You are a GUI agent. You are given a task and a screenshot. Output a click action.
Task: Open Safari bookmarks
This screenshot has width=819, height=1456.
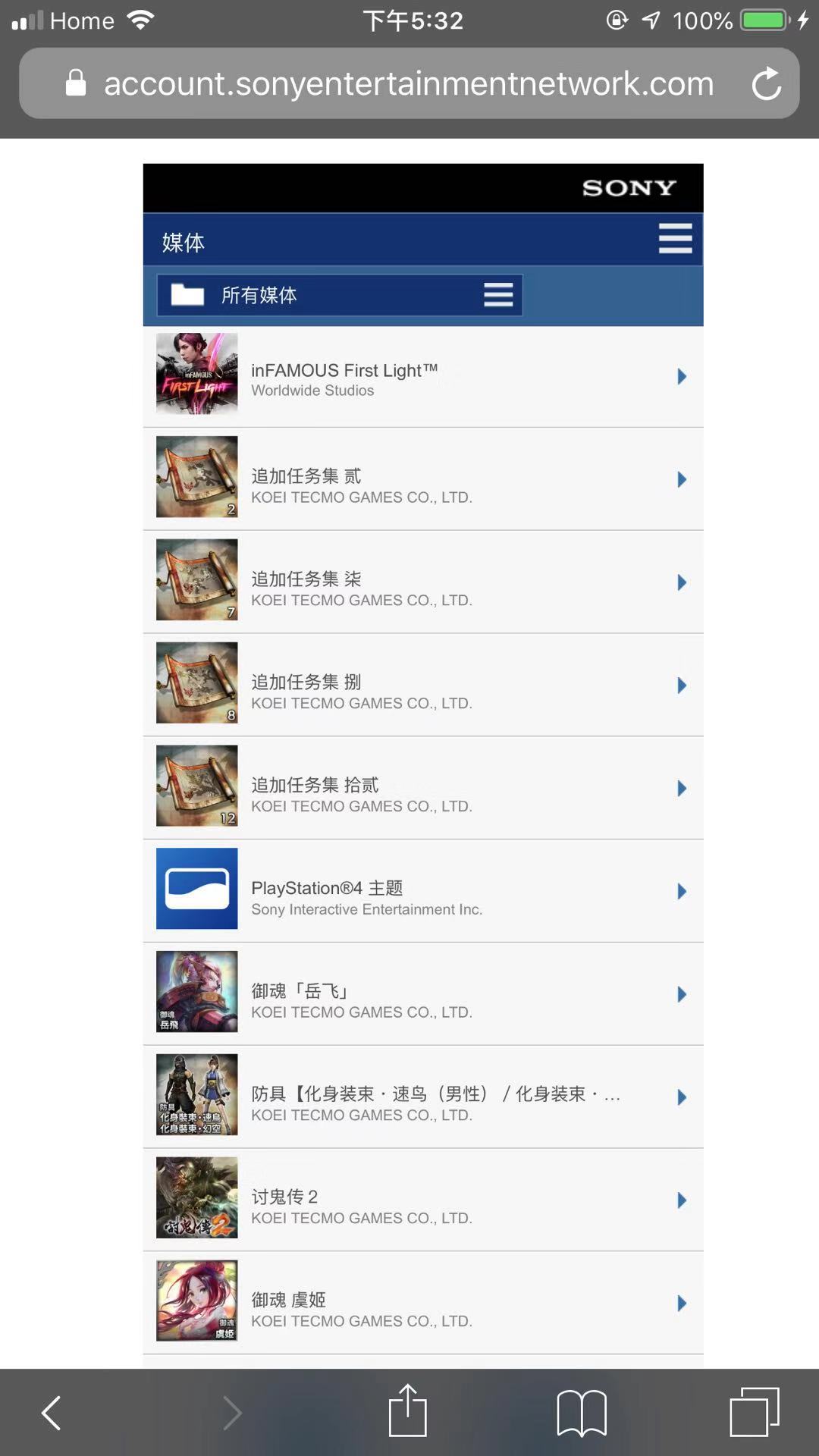click(582, 1413)
